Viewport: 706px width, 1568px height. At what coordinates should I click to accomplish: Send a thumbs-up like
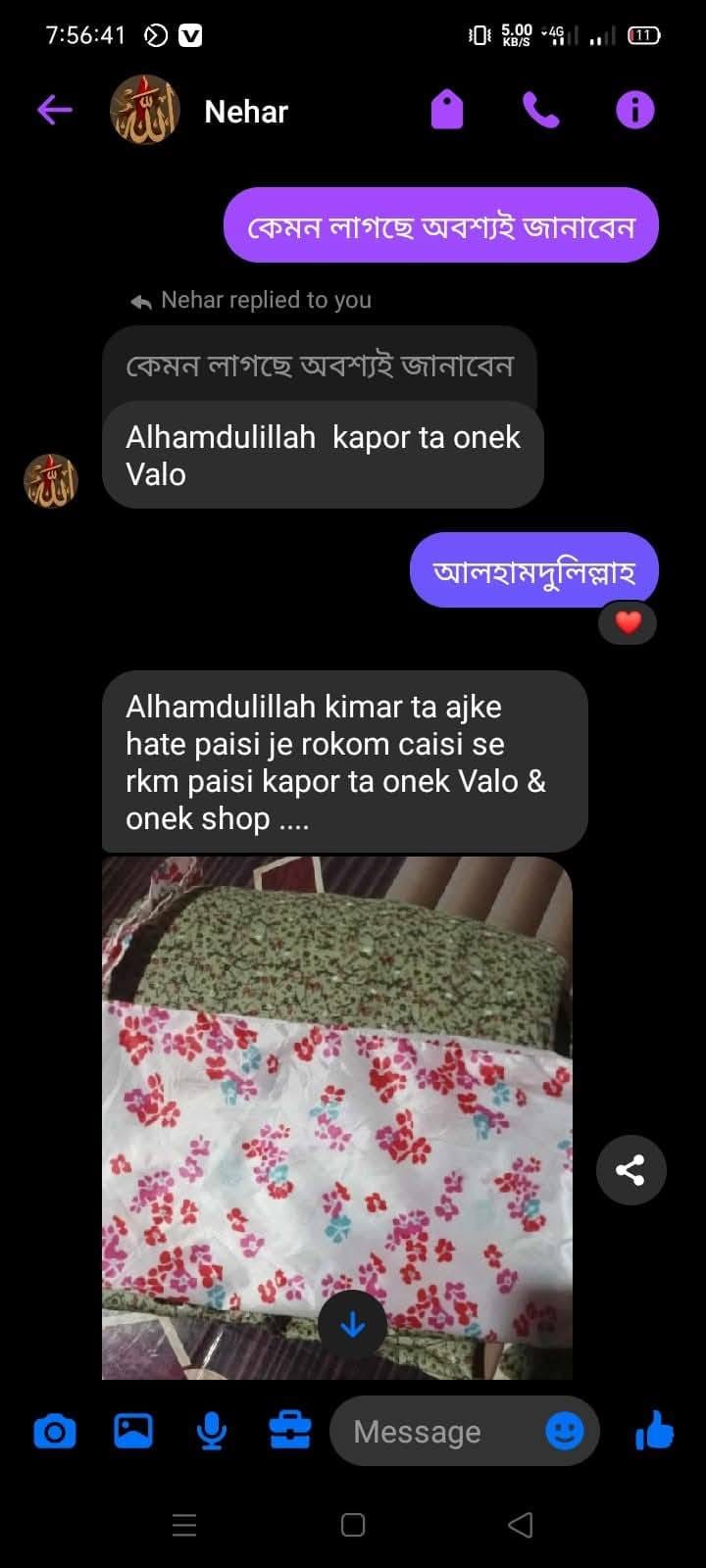click(654, 1432)
